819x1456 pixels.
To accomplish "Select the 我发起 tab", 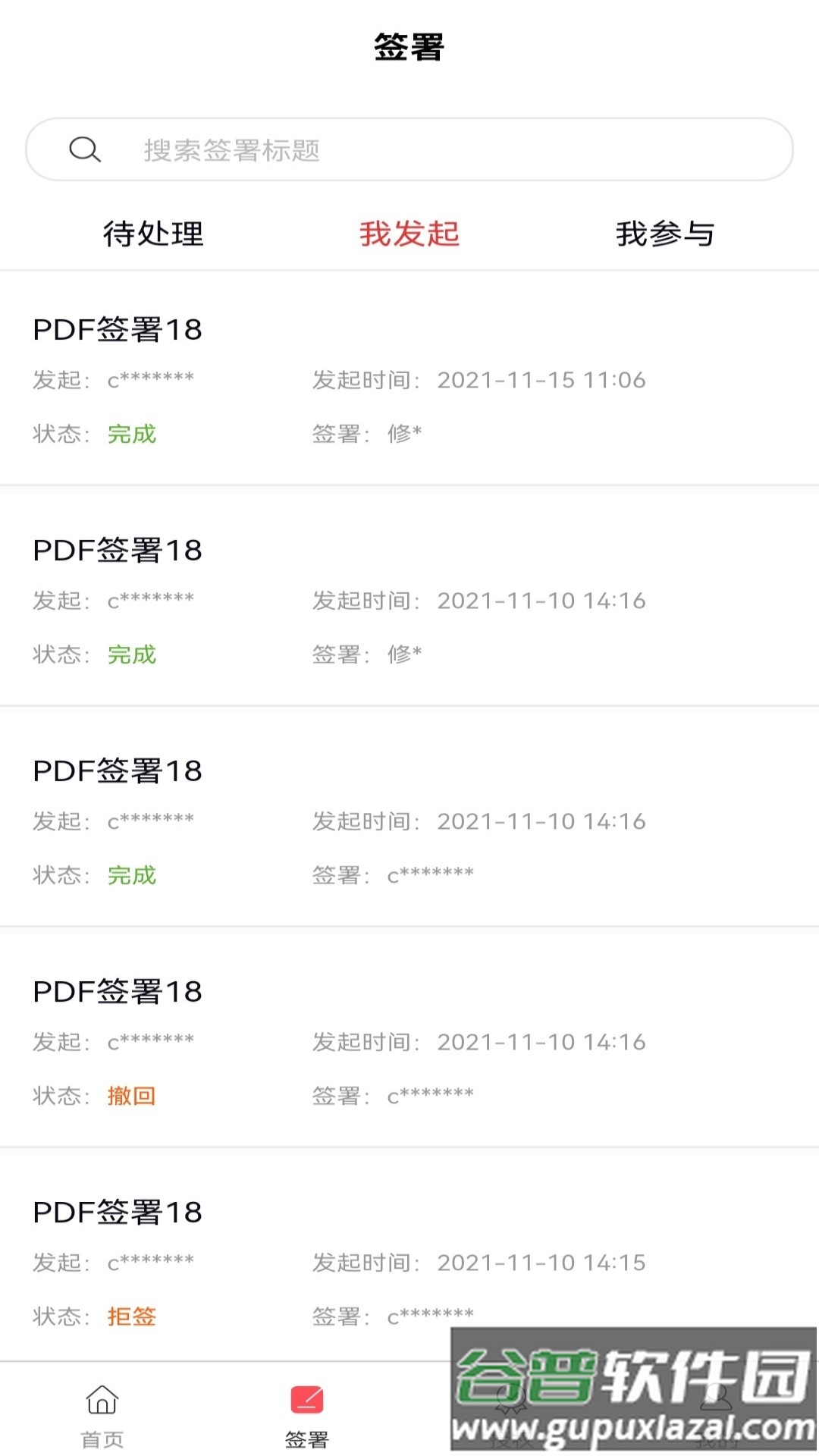I will click(409, 235).
